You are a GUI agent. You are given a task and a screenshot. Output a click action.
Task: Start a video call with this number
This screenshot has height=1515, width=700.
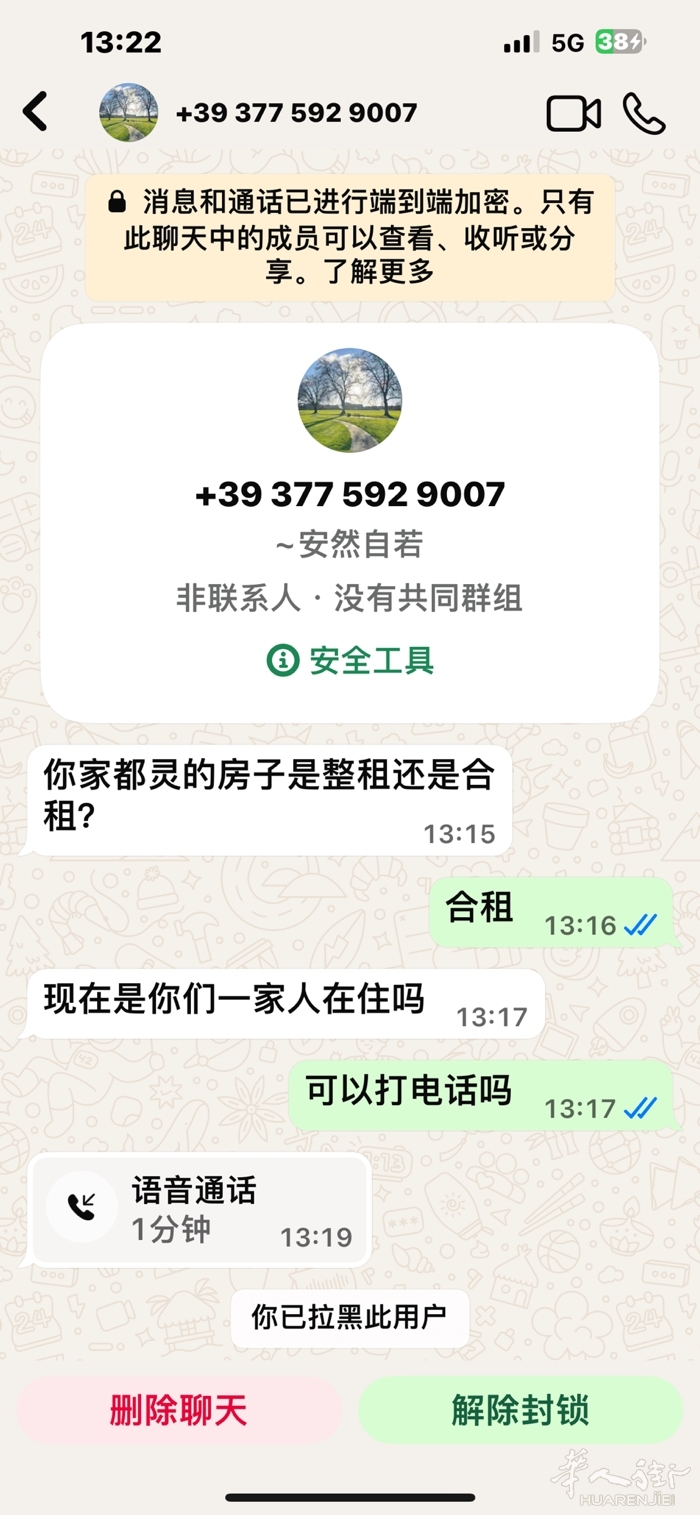(x=573, y=113)
